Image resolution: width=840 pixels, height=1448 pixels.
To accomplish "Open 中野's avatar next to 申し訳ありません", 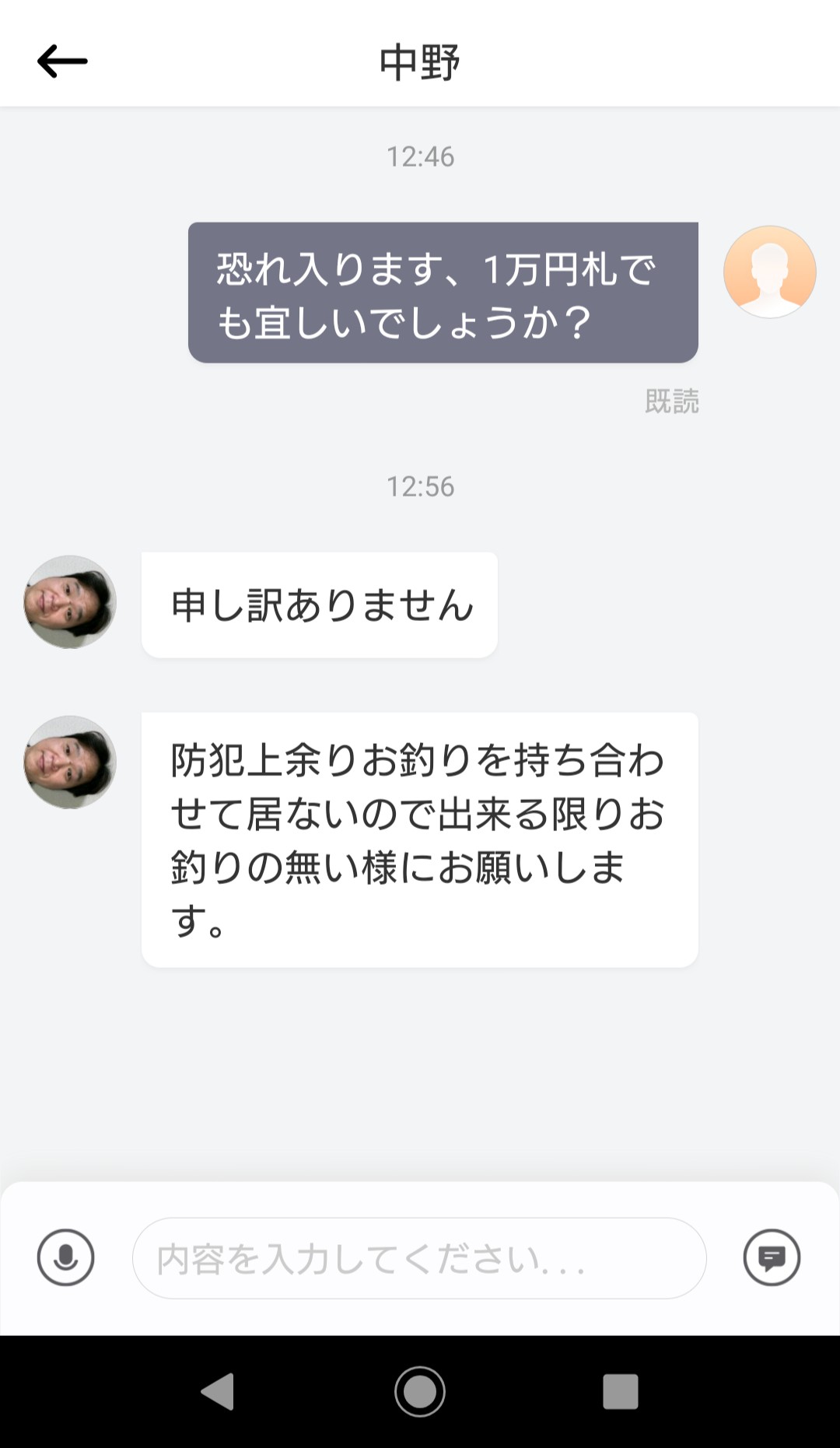I will click(70, 602).
